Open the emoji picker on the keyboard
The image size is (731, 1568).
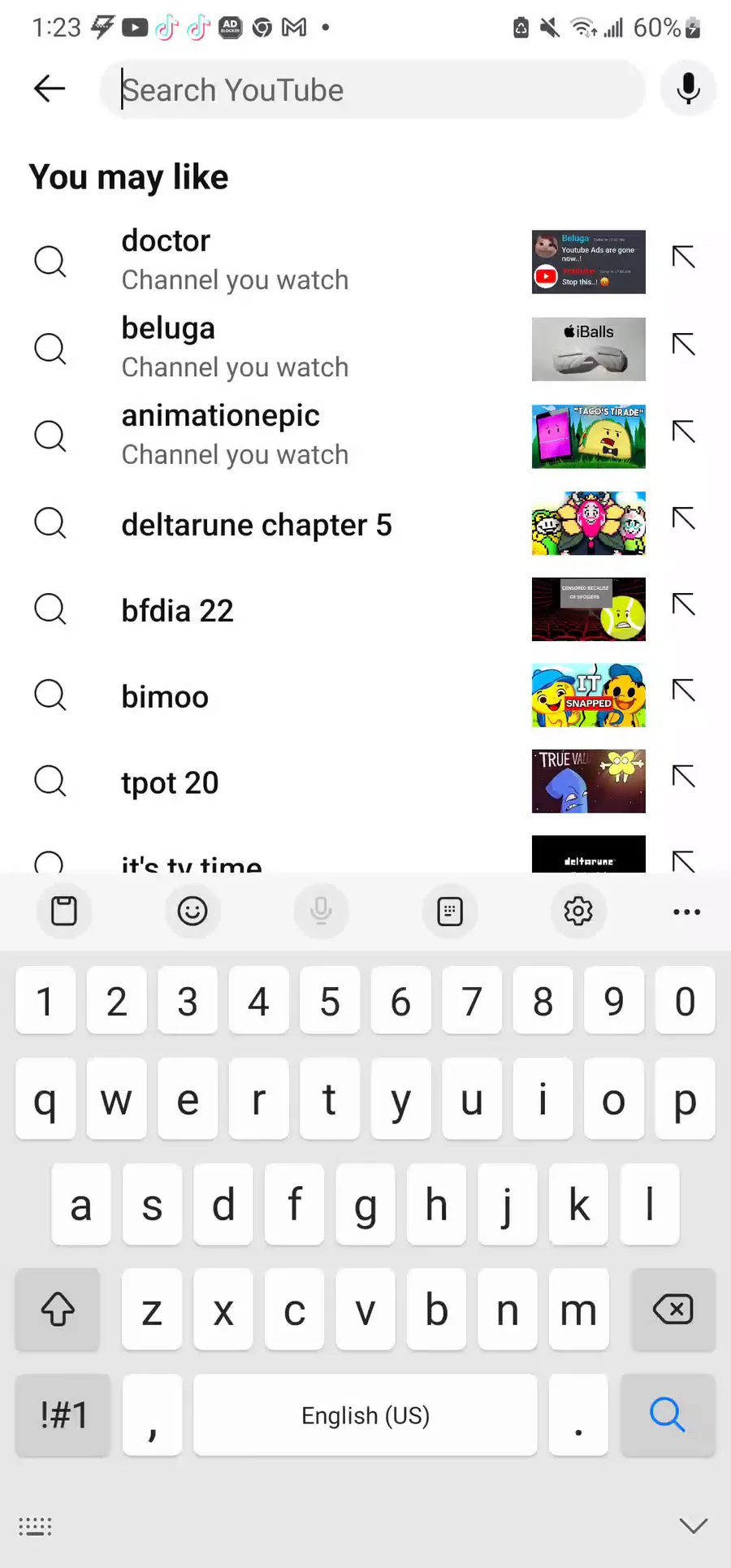point(192,912)
